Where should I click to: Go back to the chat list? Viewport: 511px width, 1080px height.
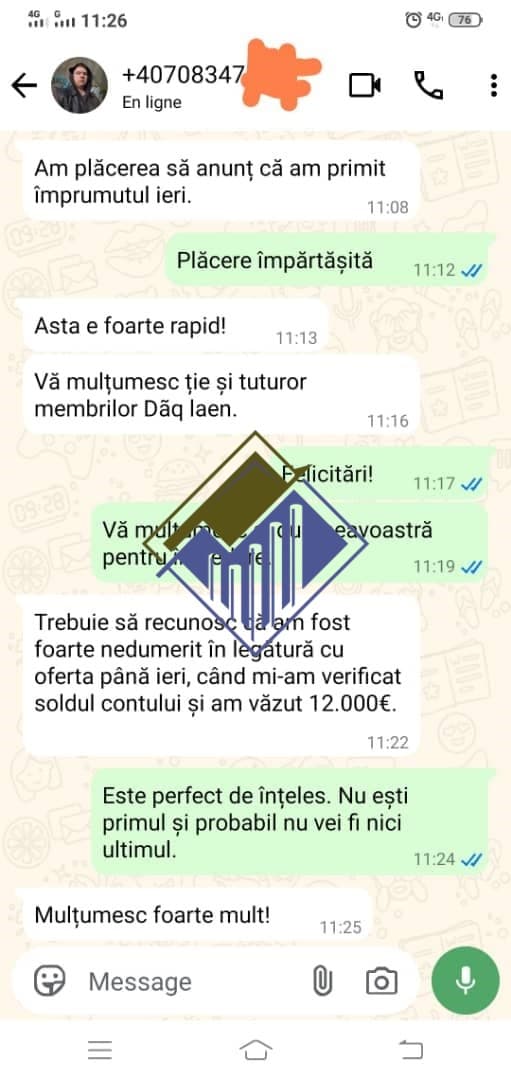(x=24, y=86)
